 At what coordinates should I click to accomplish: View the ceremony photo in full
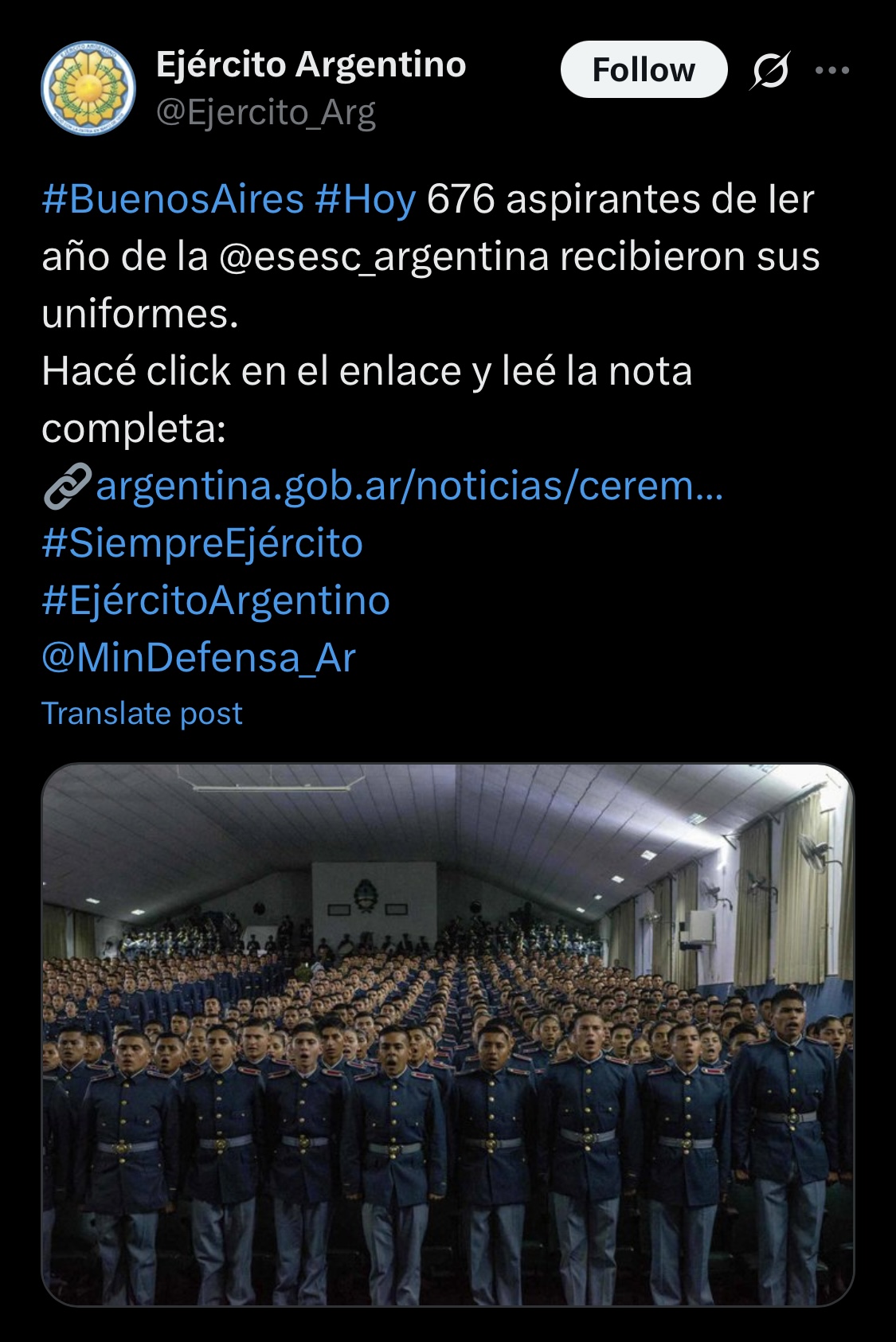[x=448, y=1034]
